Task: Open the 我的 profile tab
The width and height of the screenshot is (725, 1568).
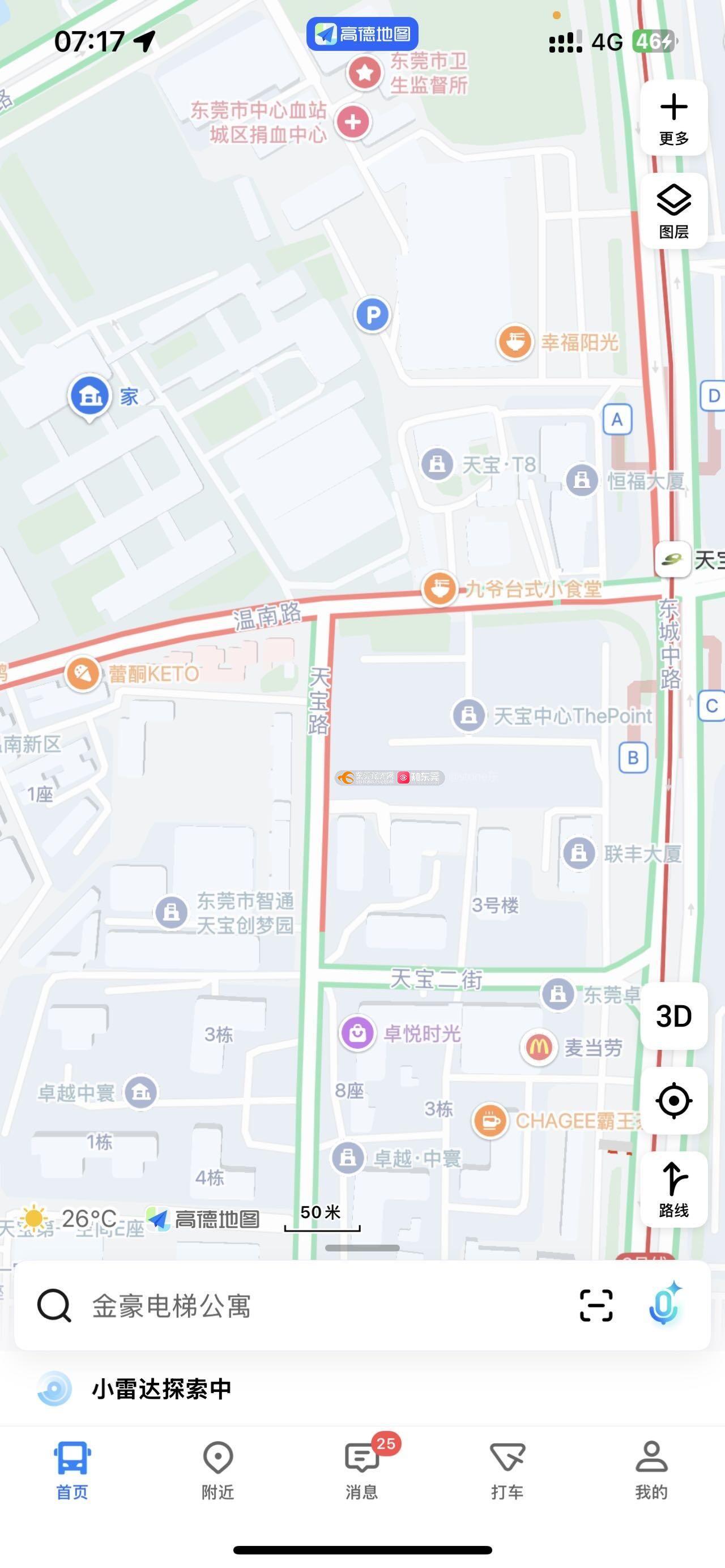Action: [x=651, y=1470]
